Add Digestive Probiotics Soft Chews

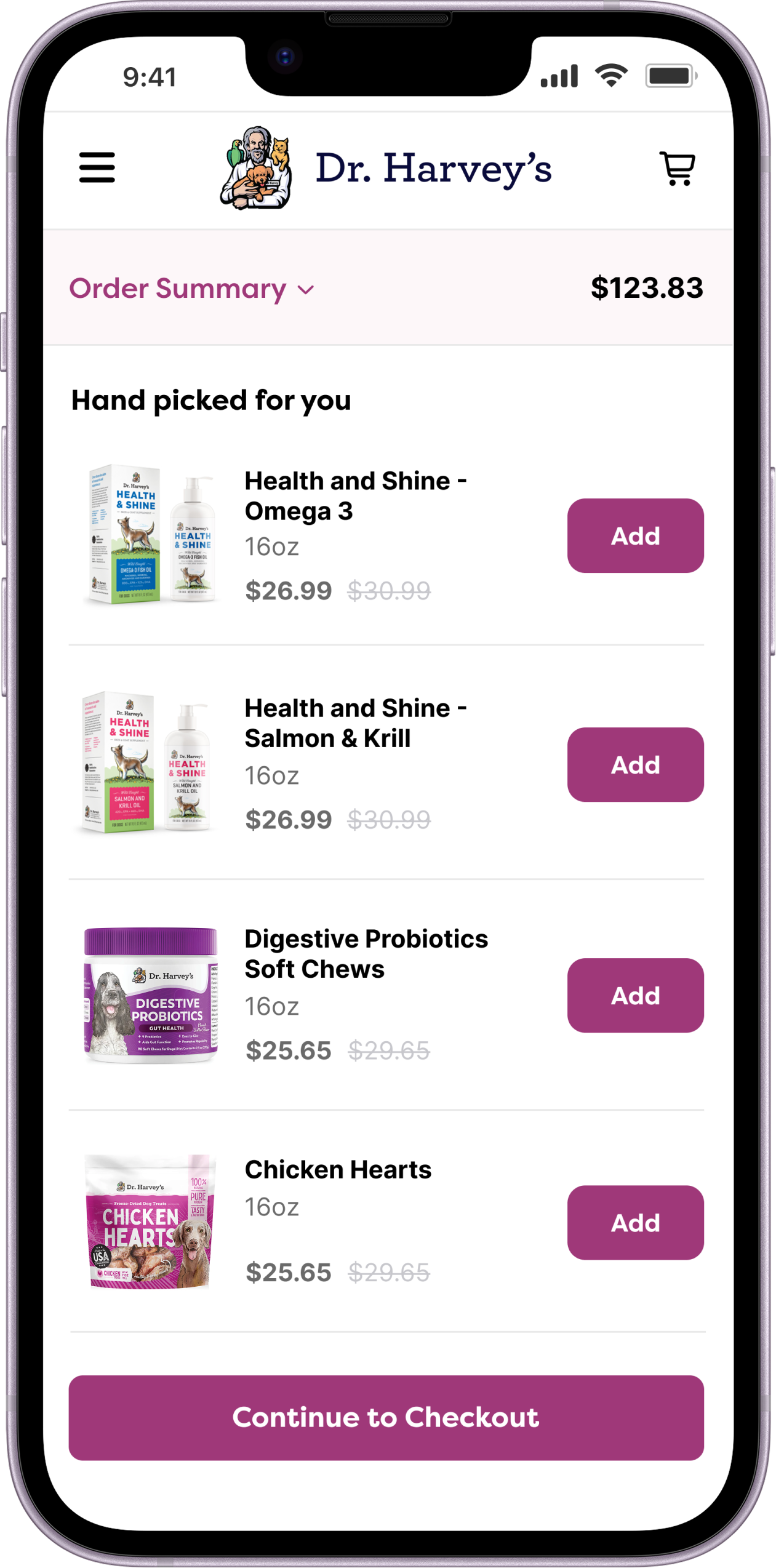point(634,995)
